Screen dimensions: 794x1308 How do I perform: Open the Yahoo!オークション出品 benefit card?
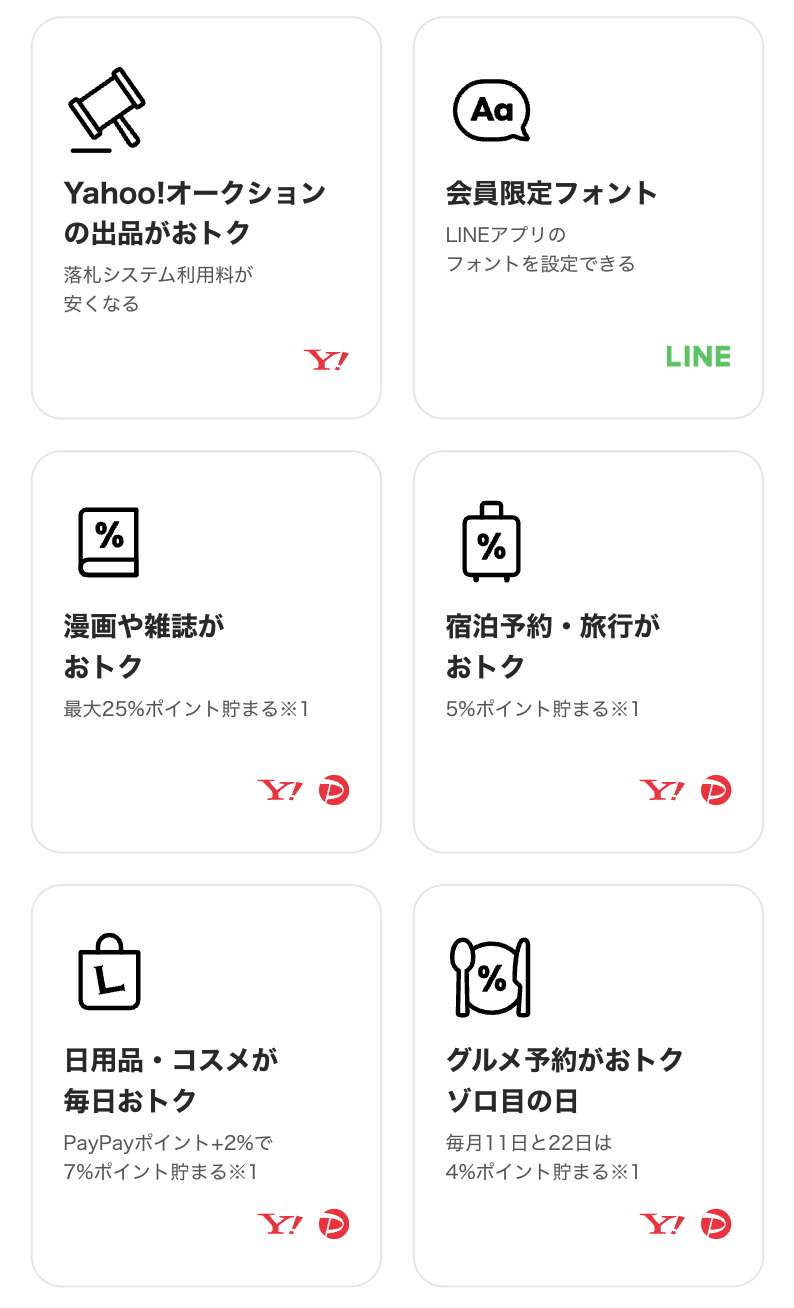pyautogui.click(x=206, y=218)
